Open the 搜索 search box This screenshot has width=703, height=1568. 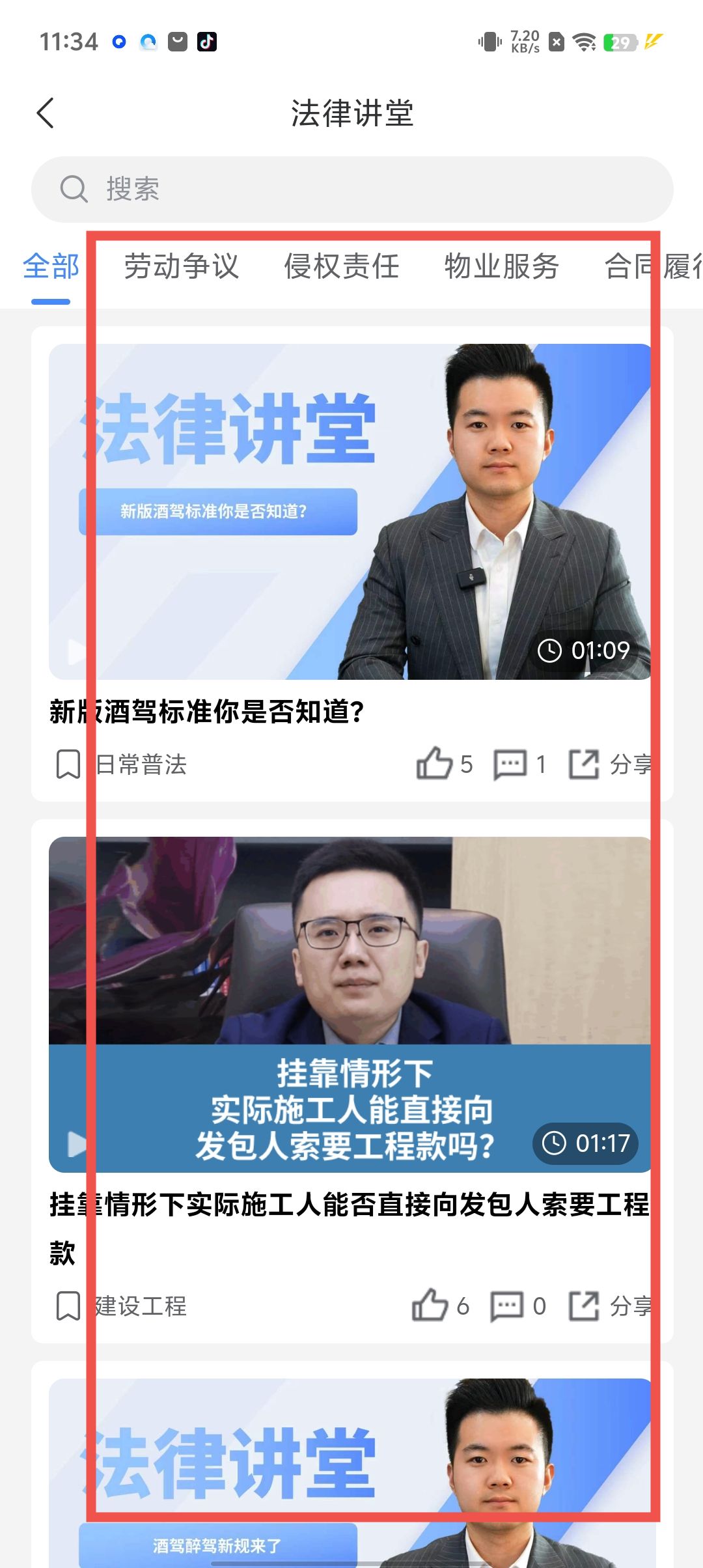tap(351, 189)
